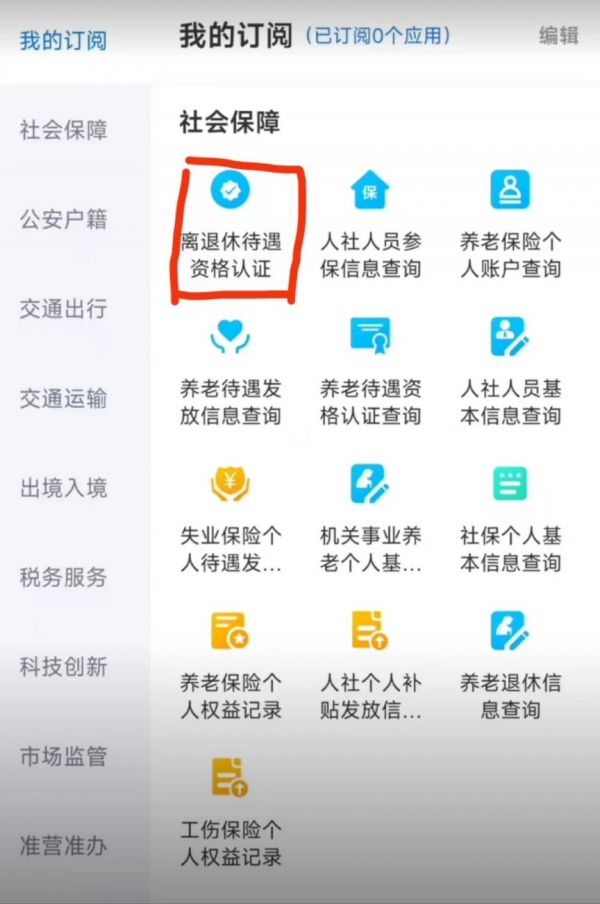Screen dimensions: 600x904
Task: Switch to 公安户籍 category
Action: coord(63,219)
